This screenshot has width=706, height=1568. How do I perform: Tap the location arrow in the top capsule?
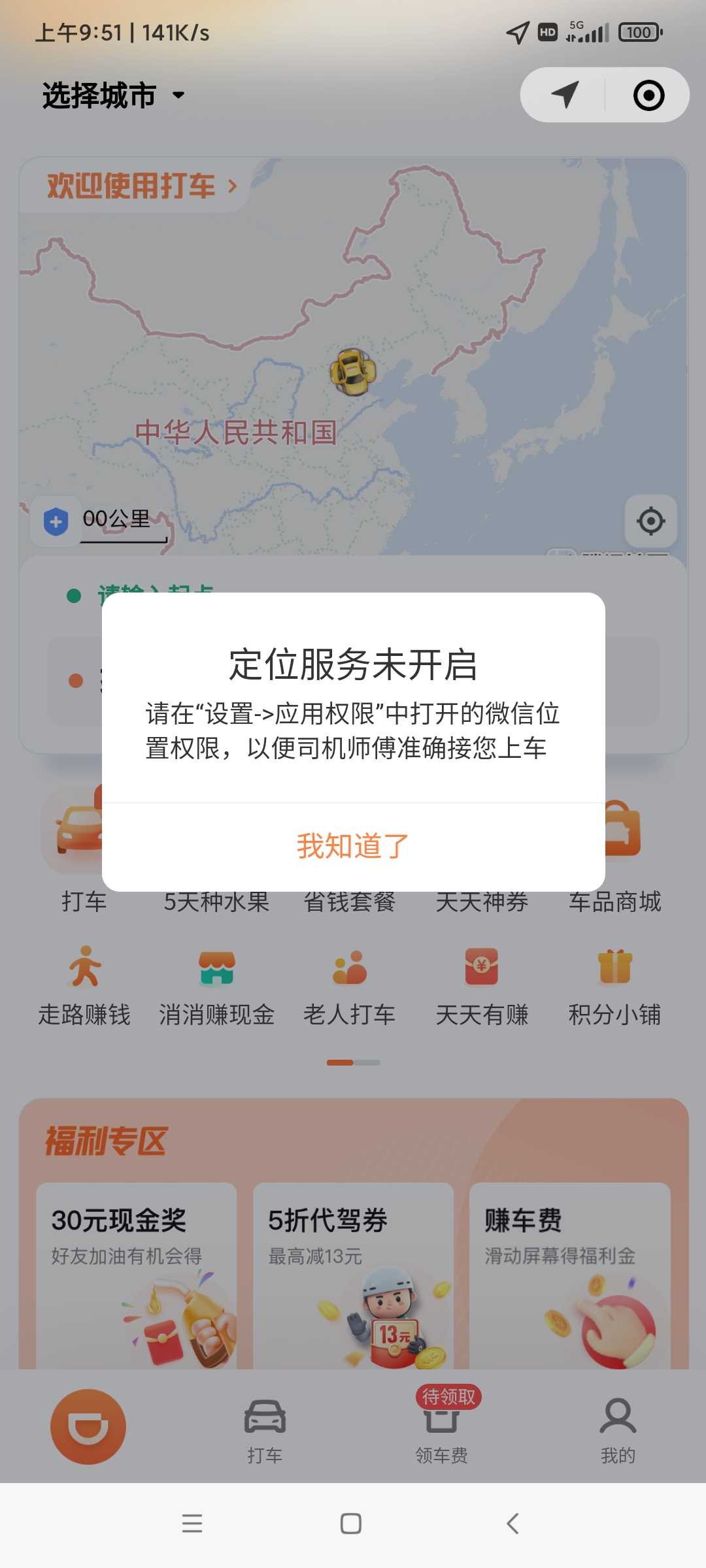pyautogui.click(x=565, y=95)
